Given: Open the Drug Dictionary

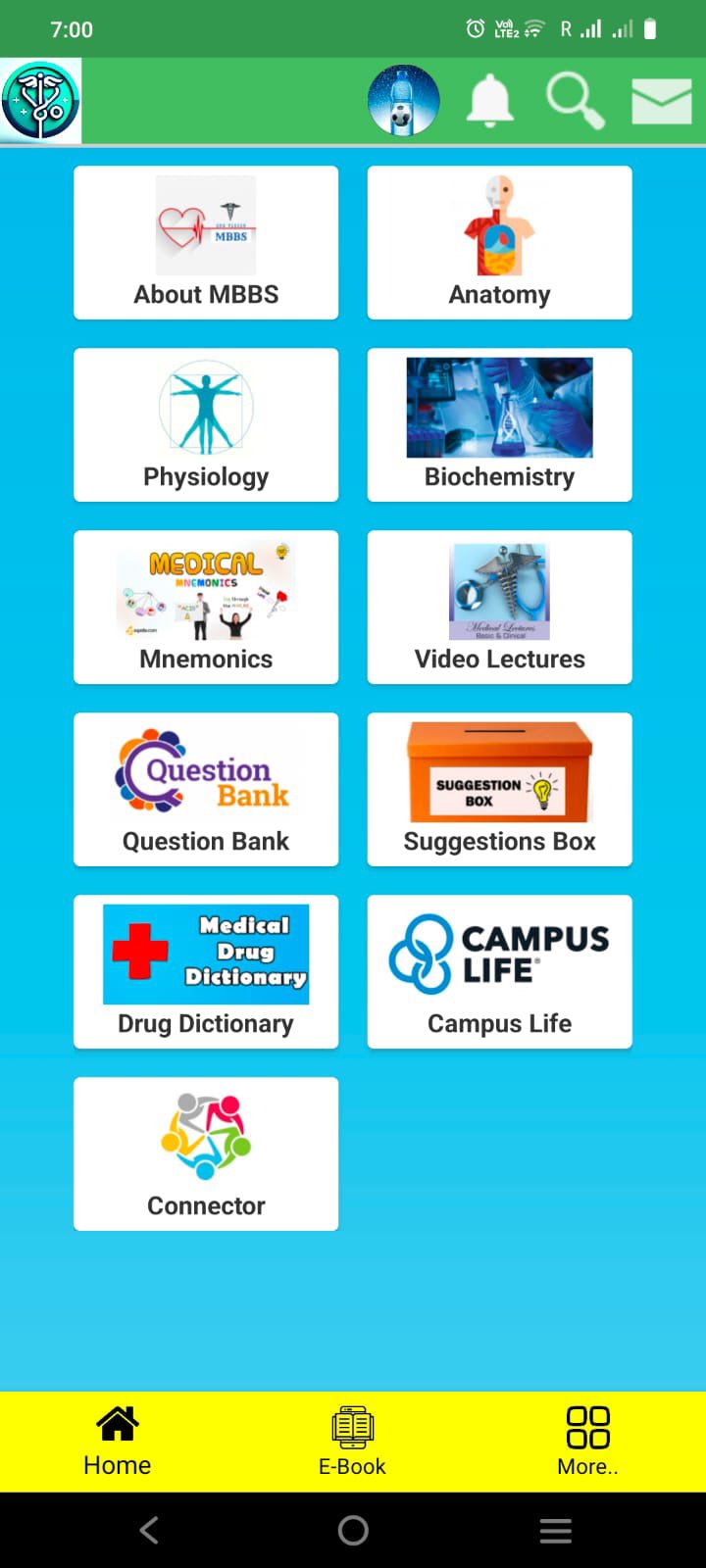Looking at the screenshot, I should tap(205, 971).
